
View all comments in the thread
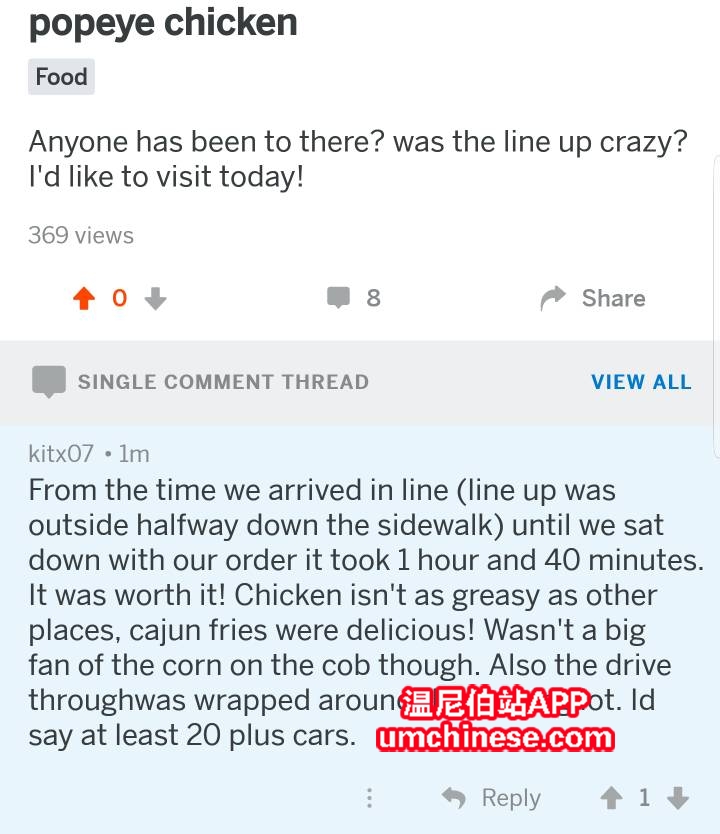pyautogui.click(x=640, y=382)
